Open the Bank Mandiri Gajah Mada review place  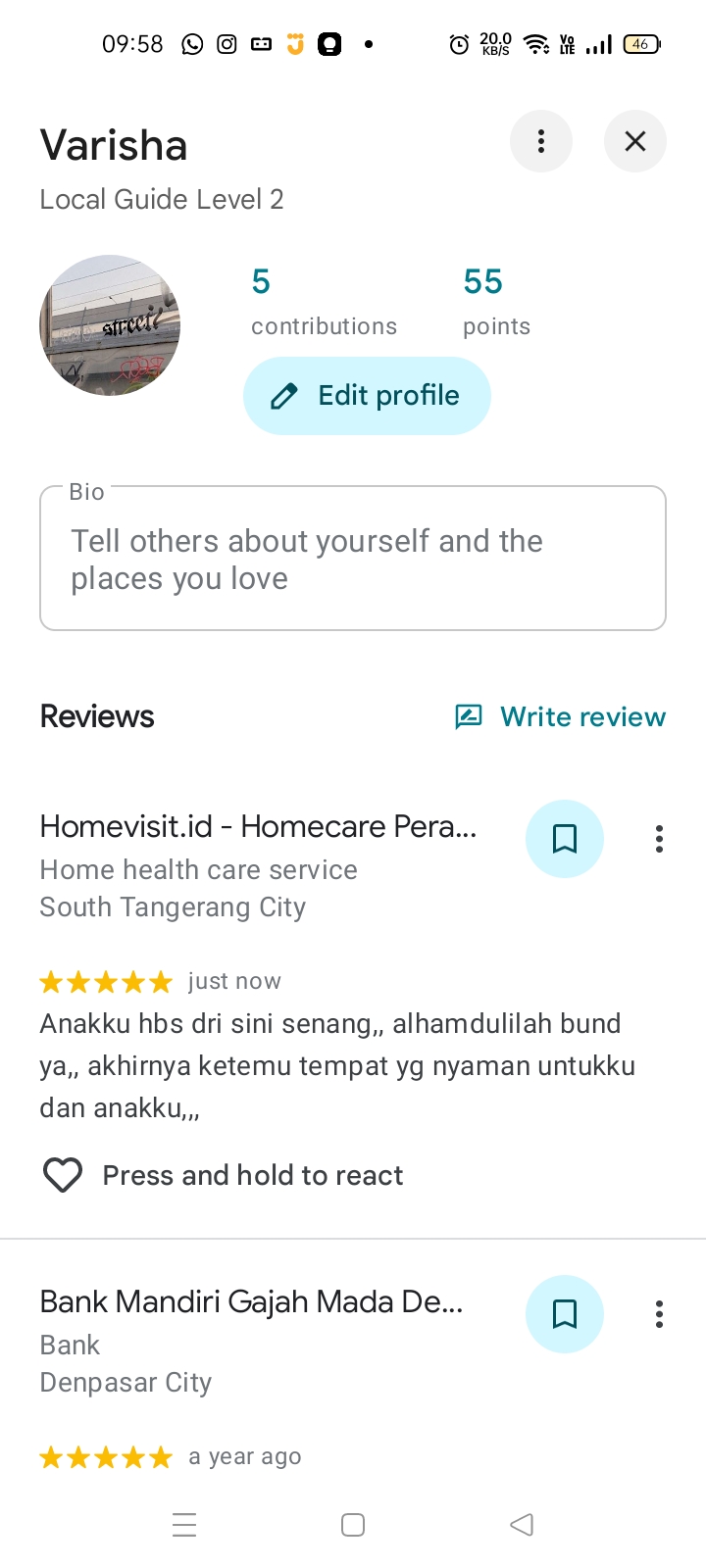[251, 1302]
